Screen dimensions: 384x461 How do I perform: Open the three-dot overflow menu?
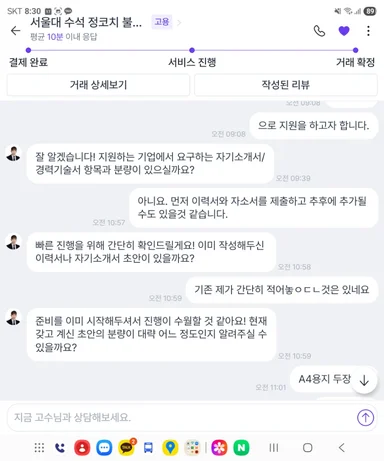(x=368, y=31)
